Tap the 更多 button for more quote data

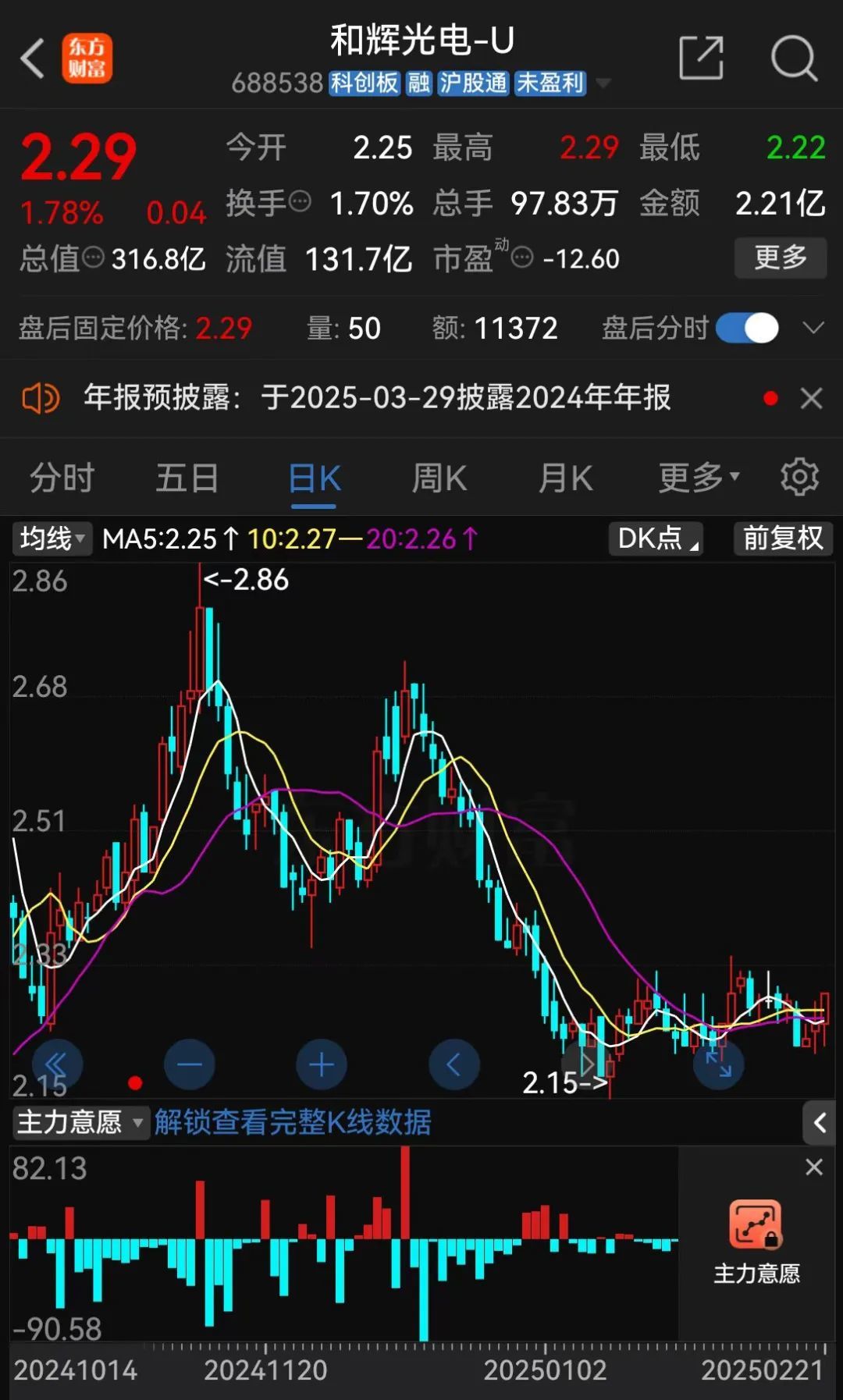click(780, 258)
